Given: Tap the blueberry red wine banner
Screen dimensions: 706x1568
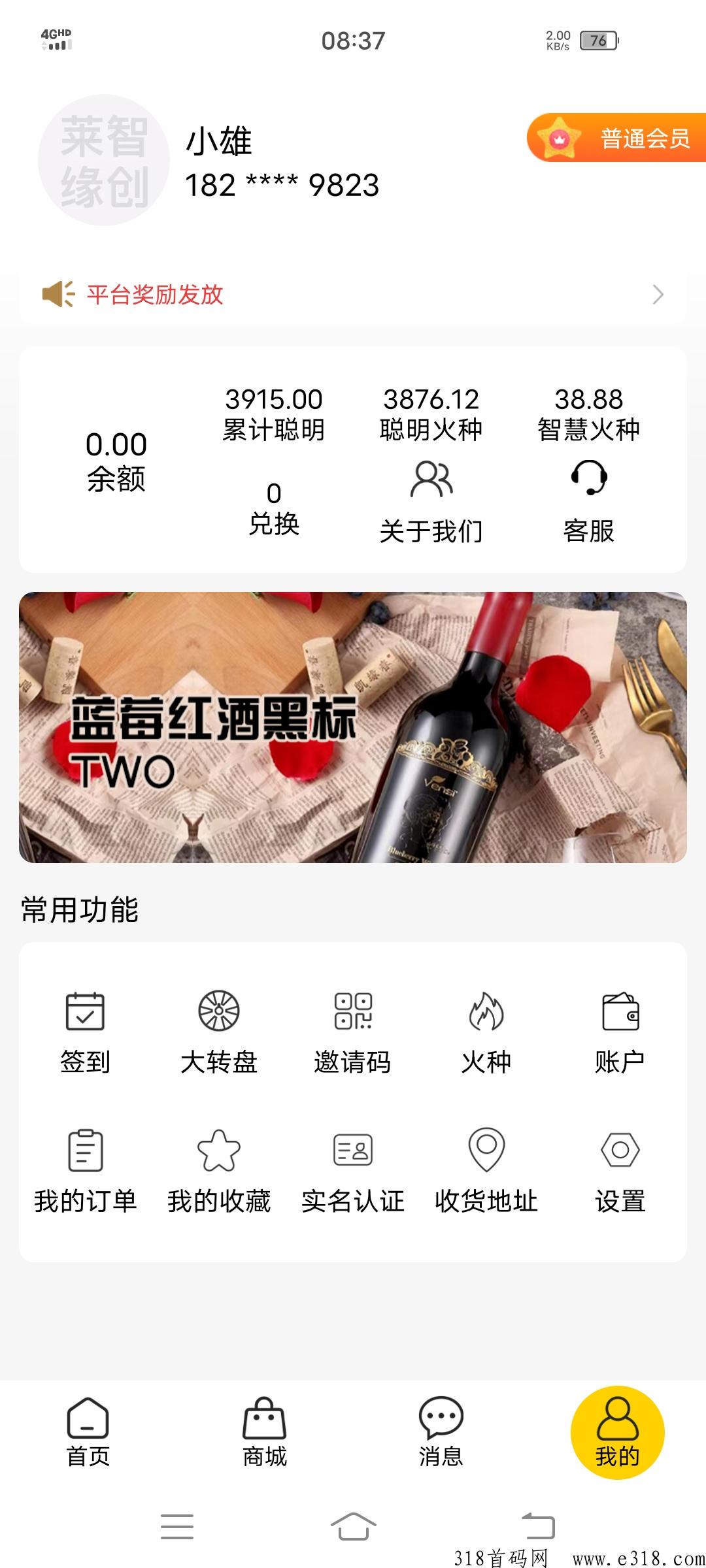Looking at the screenshot, I should (x=353, y=732).
